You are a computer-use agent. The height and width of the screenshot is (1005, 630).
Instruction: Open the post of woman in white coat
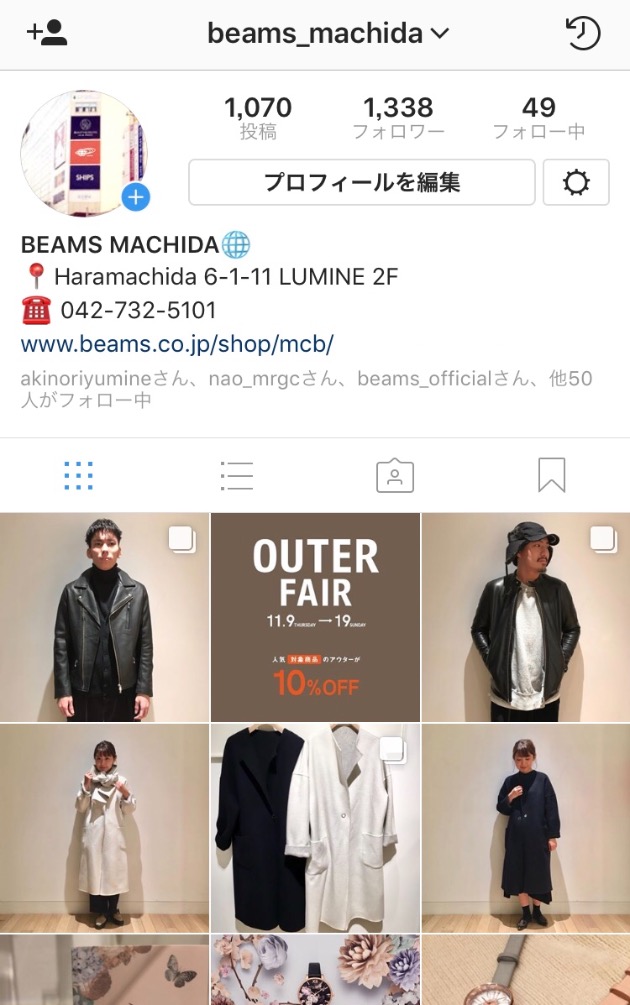[104, 828]
